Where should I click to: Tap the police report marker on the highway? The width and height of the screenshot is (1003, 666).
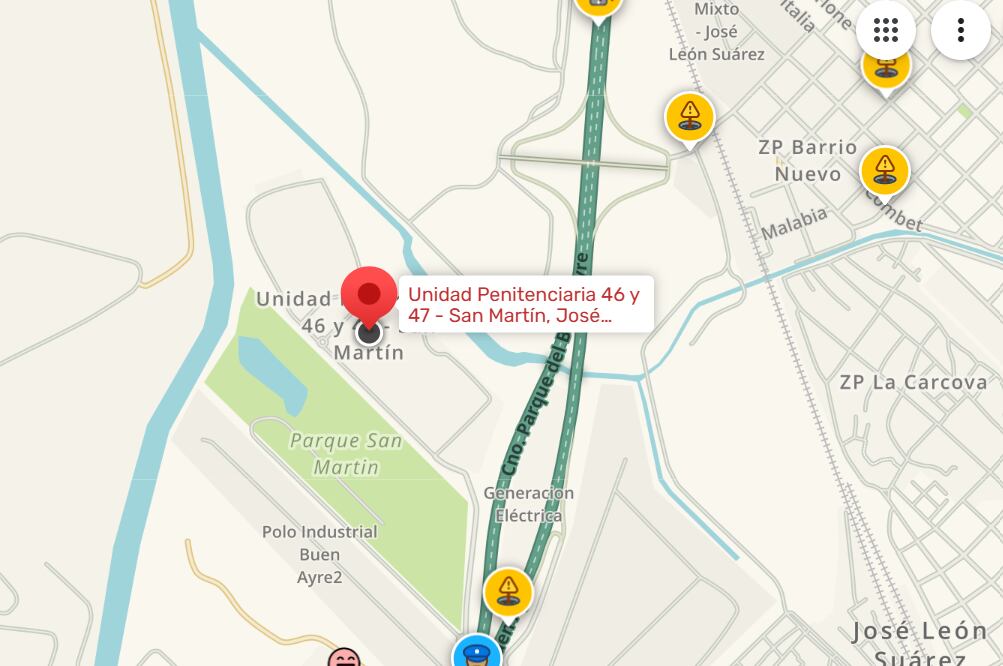[477, 653]
